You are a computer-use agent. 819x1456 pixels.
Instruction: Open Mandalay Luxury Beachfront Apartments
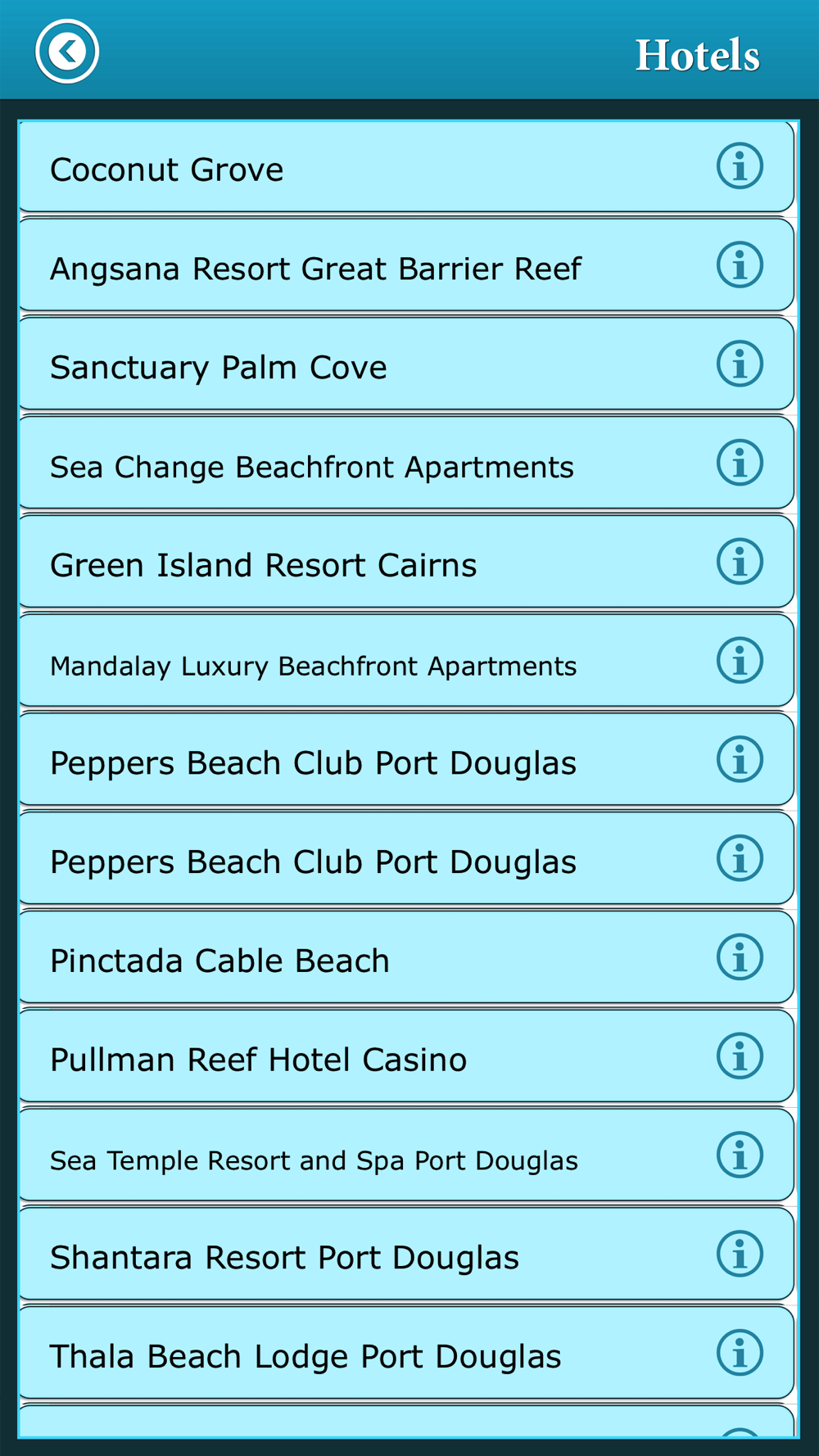tap(406, 661)
